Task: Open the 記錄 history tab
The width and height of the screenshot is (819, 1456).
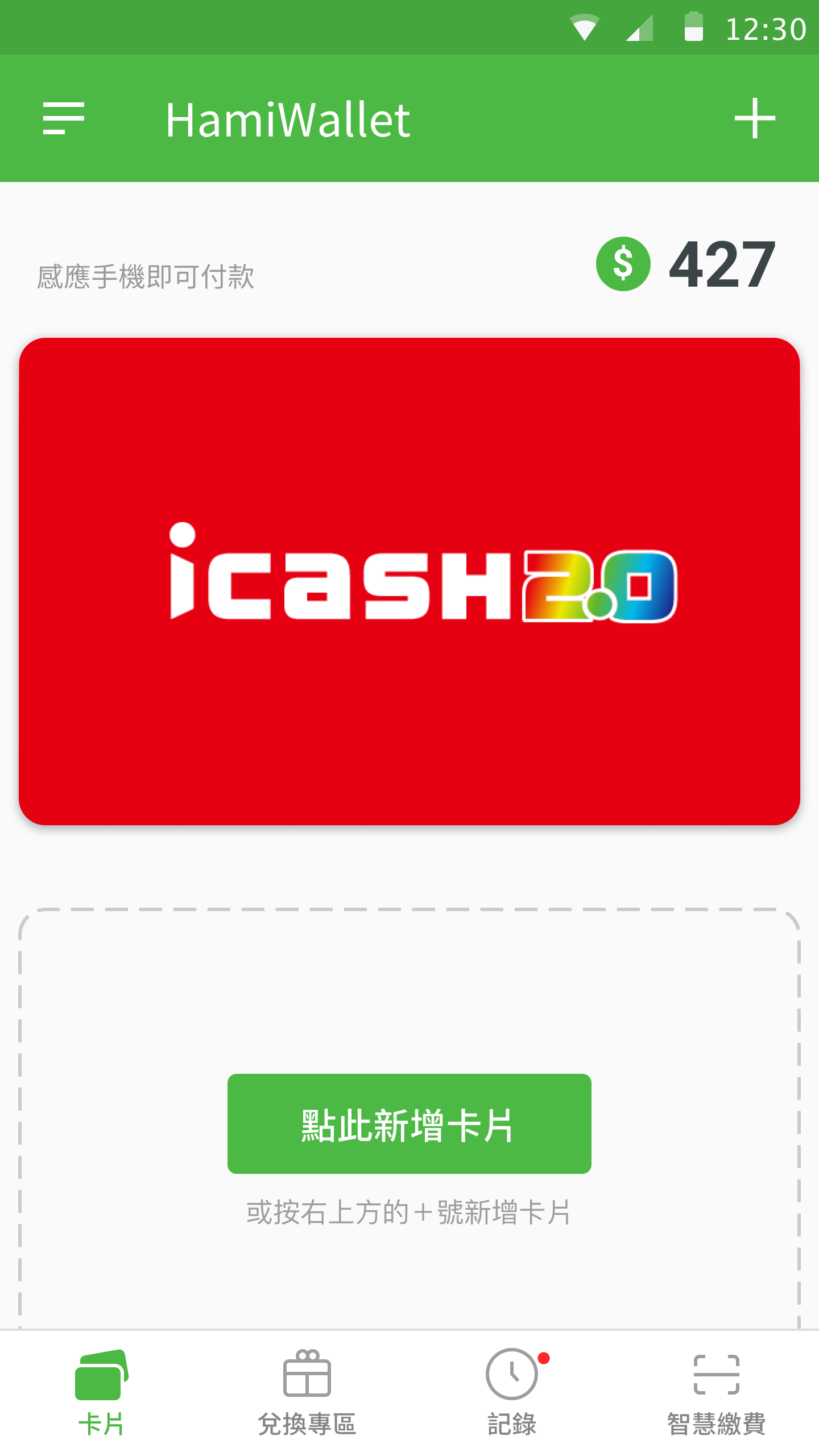Action: tap(512, 1392)
